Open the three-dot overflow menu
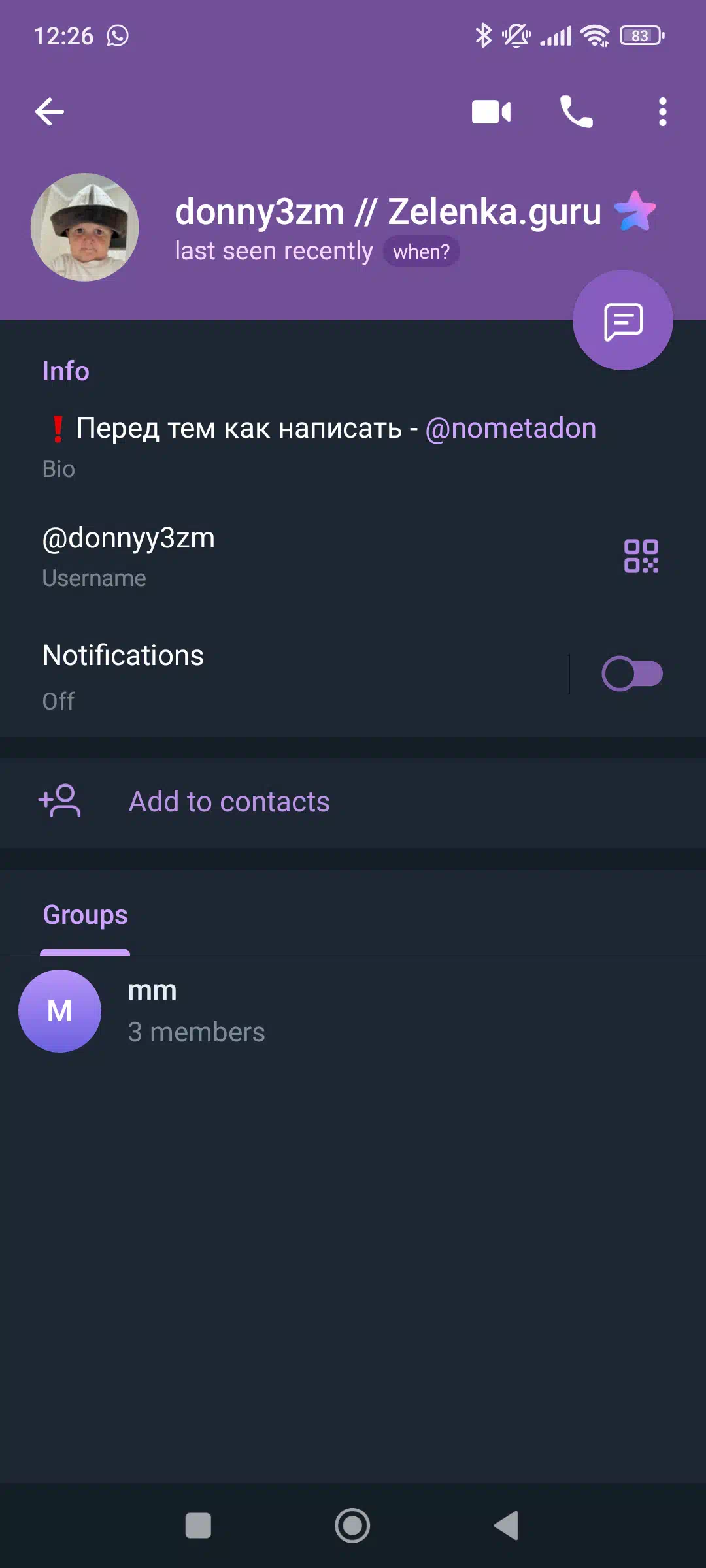706x1568 pixels. 663,112
